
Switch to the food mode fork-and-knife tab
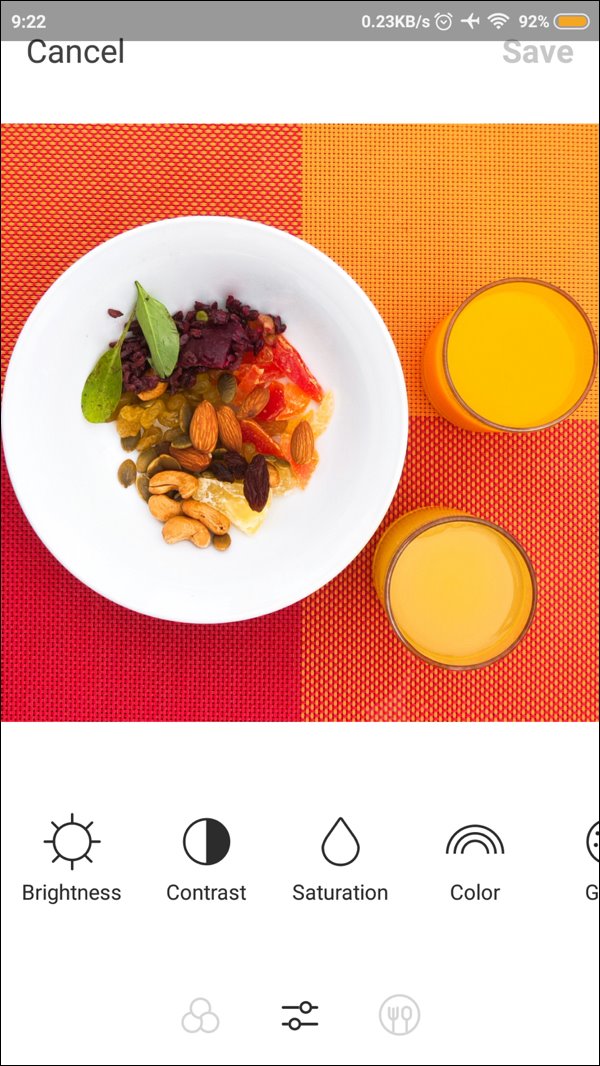click(399, 1016)
